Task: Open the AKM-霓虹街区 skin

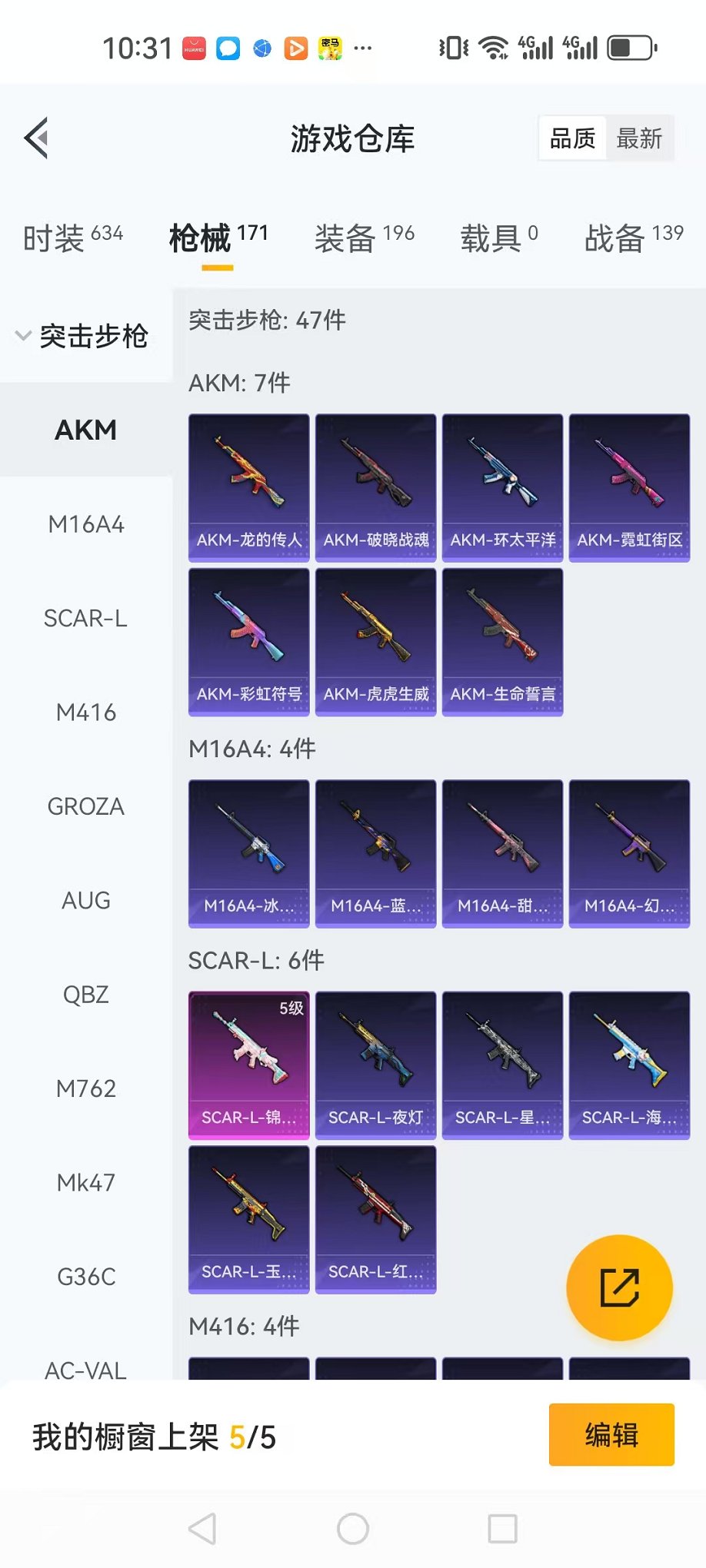Action: pos(629,487)
